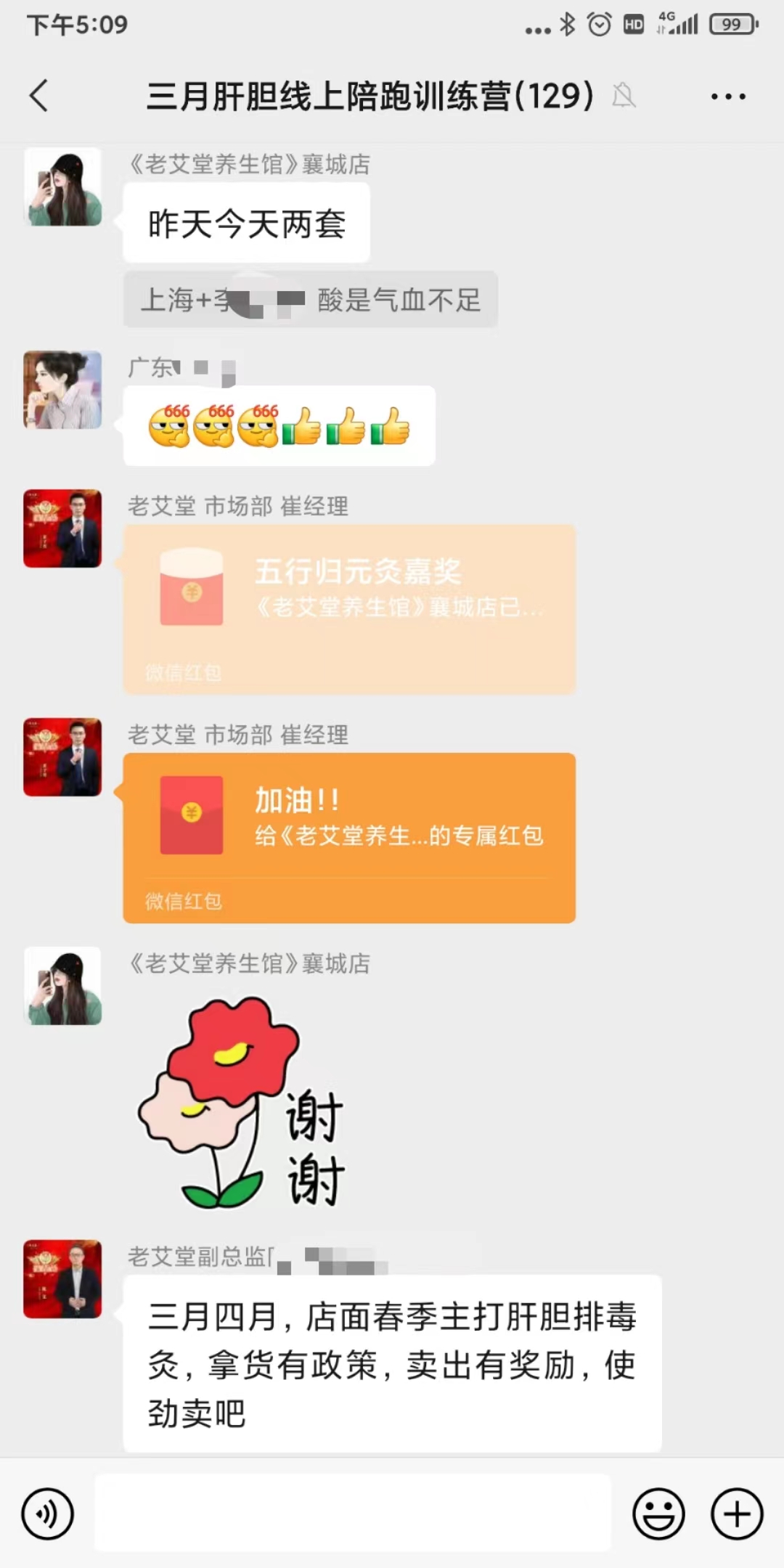Open the 加油!! red packet
784x1568 pixels.
(x=349, y=838)
